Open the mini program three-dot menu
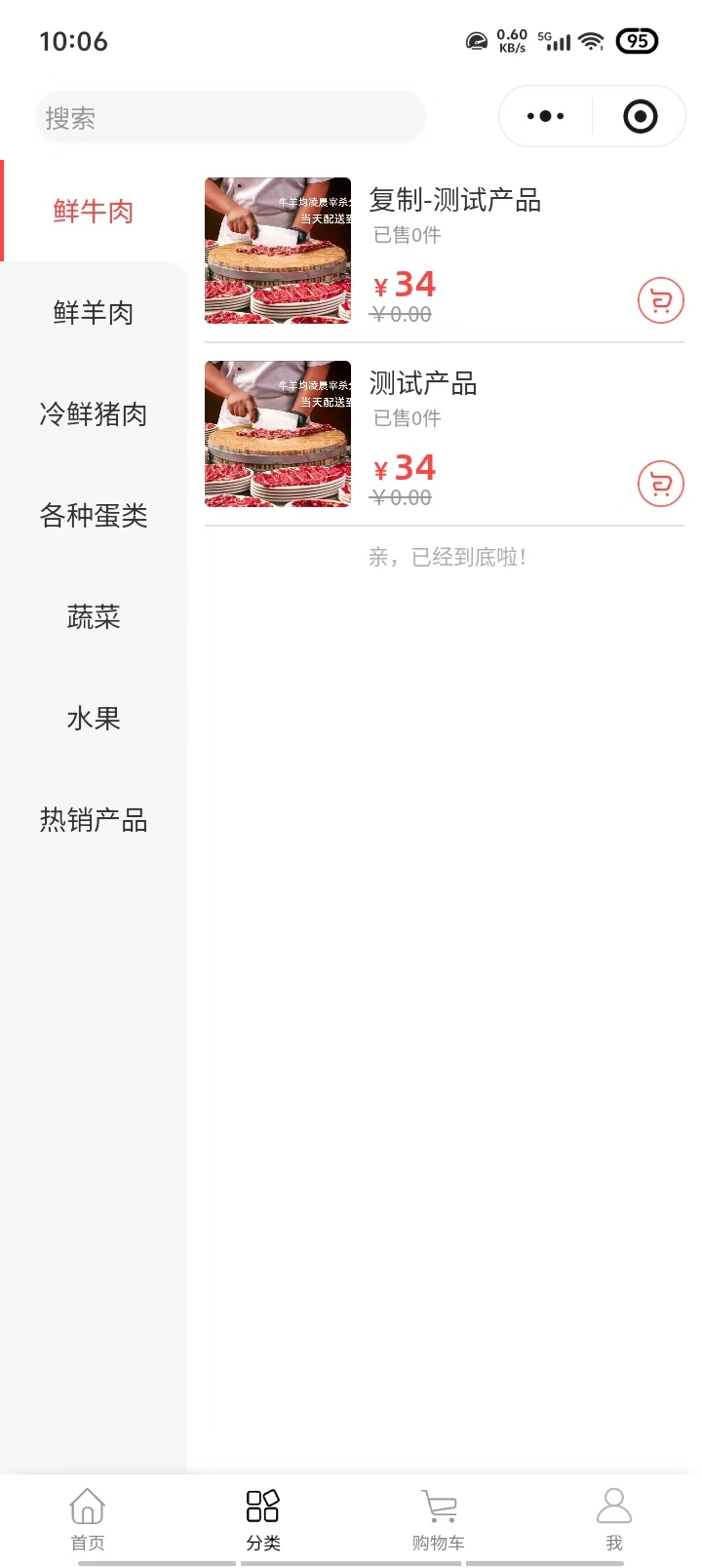This screenshot has width=702, height=1568. 545,117
